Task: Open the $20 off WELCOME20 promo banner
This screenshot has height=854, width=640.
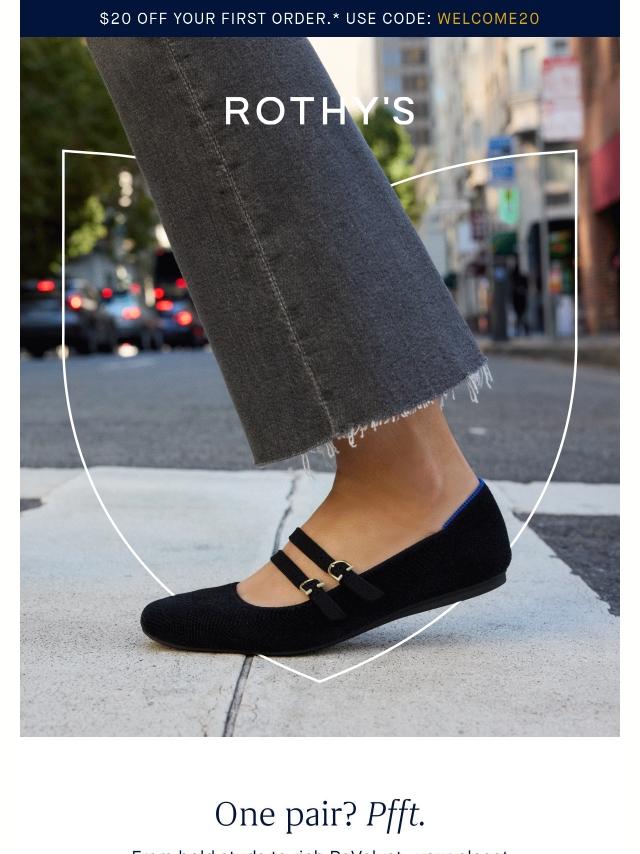Action: pyautogui.click(x=320, y=18)
